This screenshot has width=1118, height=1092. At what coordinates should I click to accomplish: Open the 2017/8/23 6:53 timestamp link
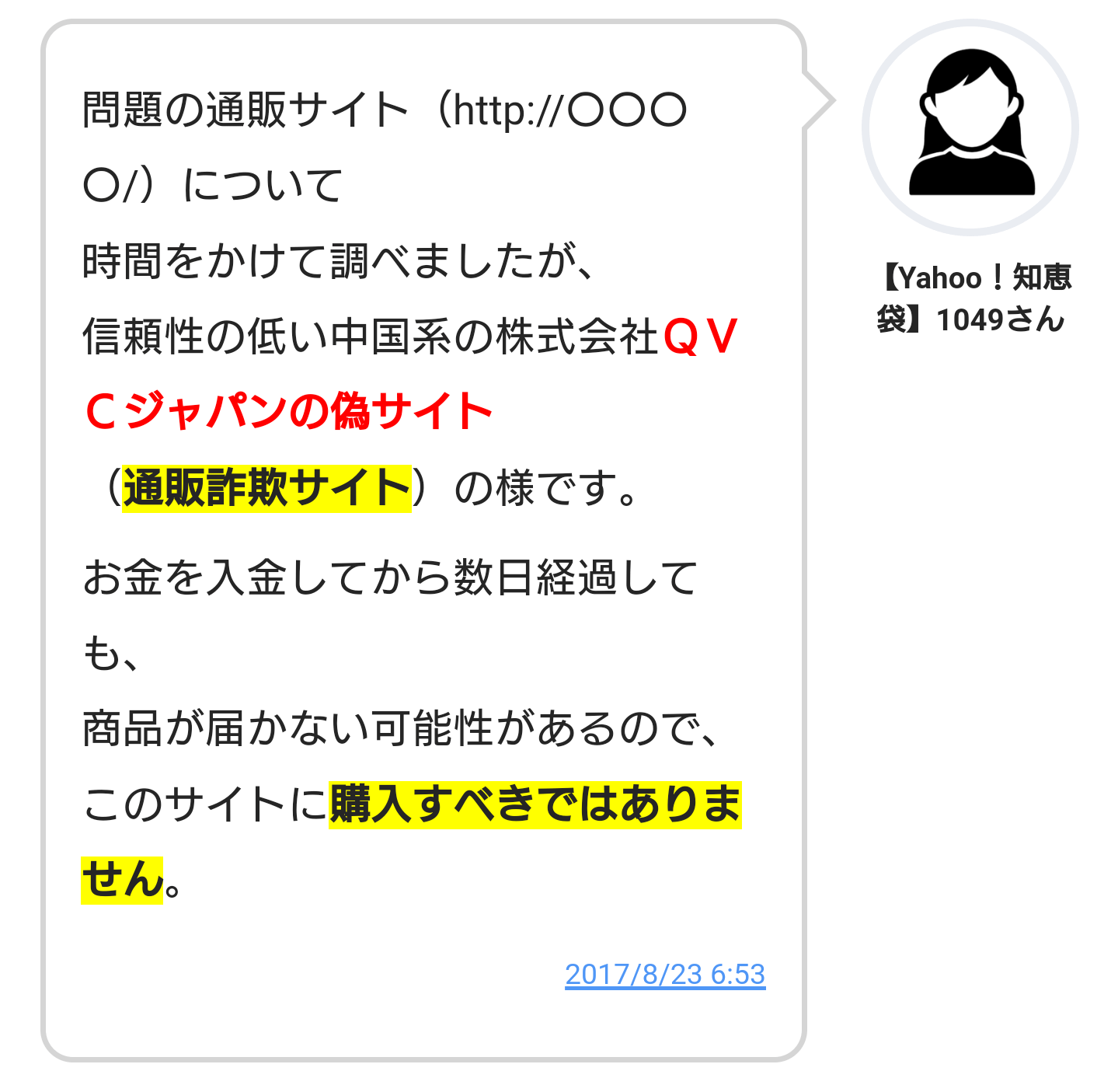click(x=665, y=974)
